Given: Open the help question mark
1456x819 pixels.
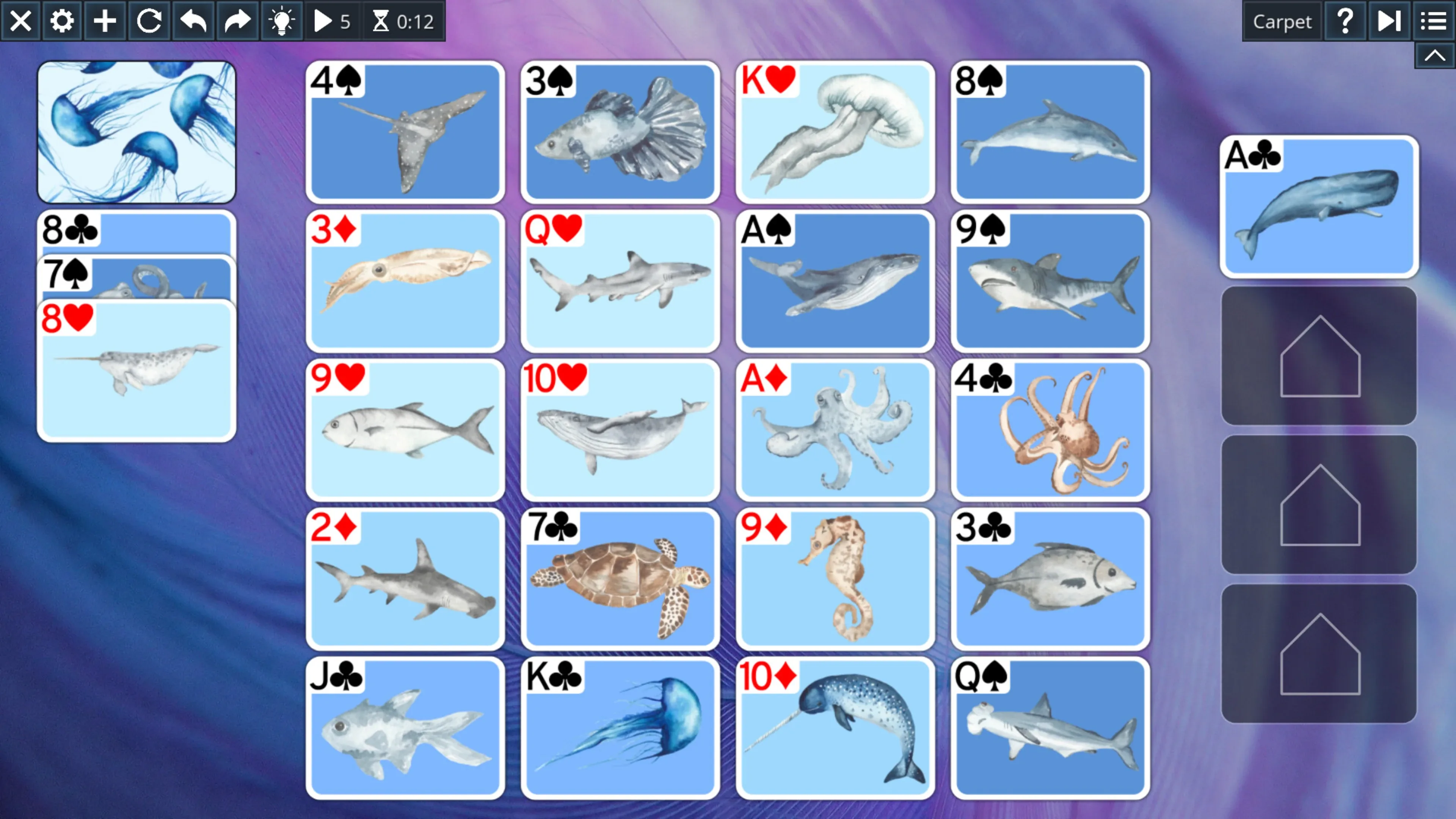Looking at the screenshot, I should [x=1345, y=22].
